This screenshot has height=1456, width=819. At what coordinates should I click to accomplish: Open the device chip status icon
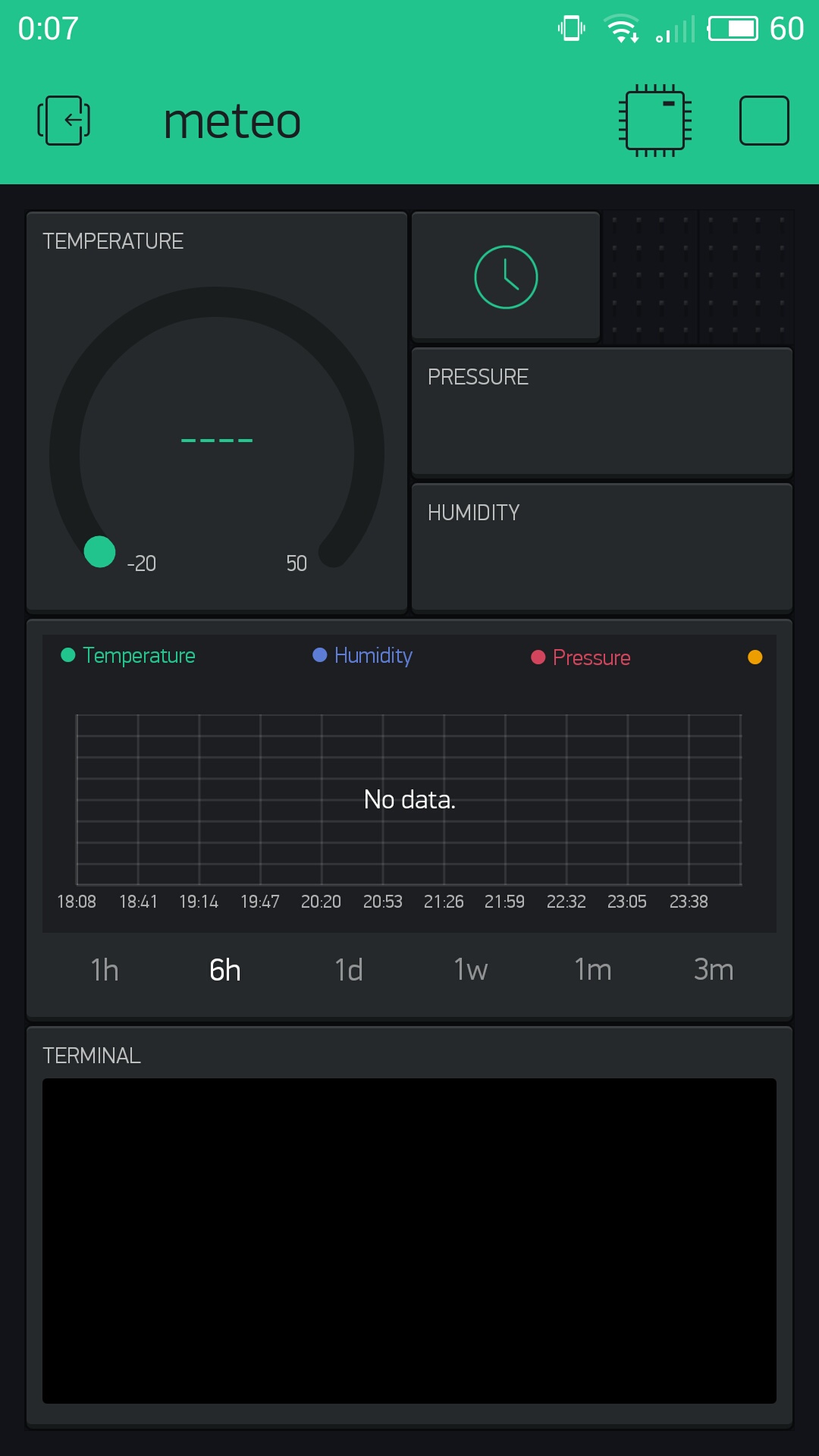(x=655, y=121)
